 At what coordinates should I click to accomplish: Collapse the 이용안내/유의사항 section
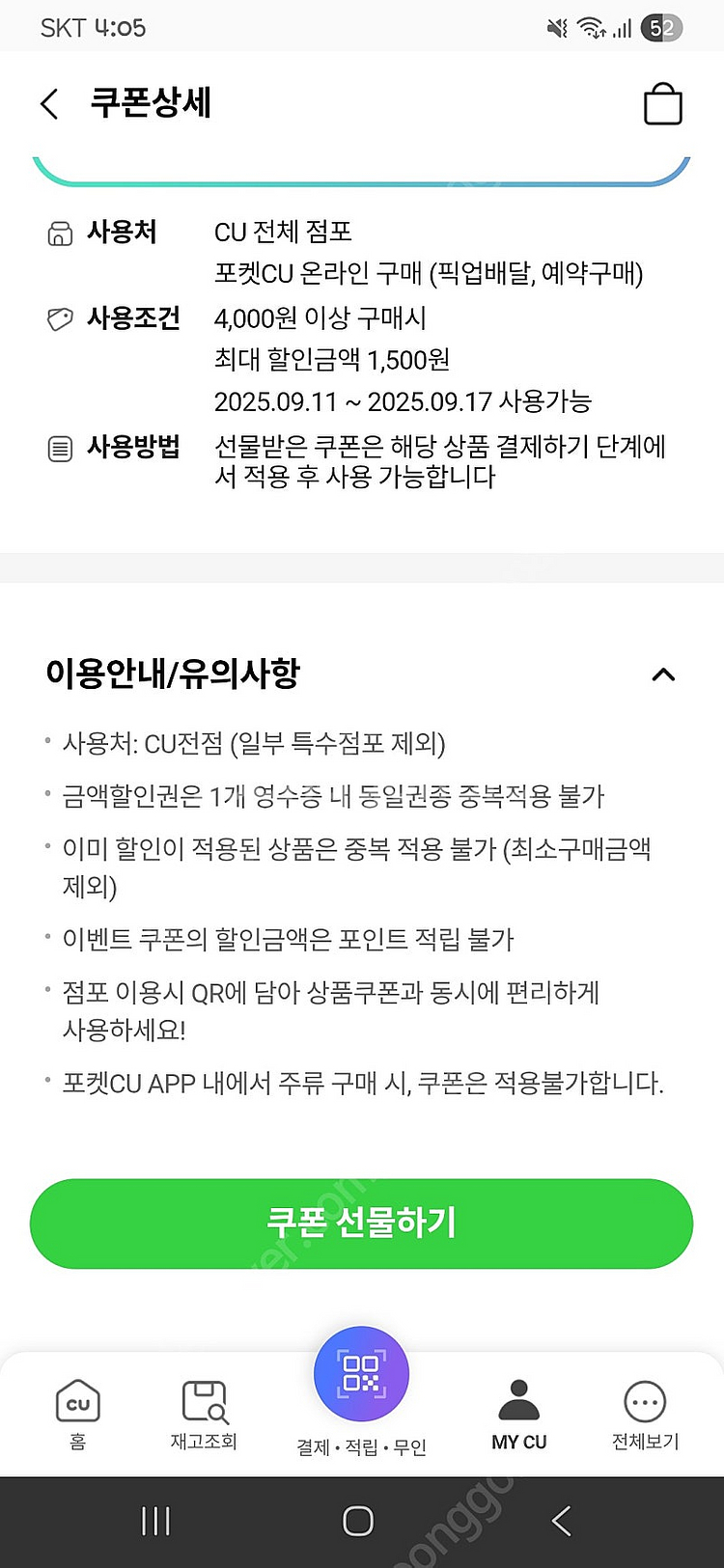pos(662,674)
